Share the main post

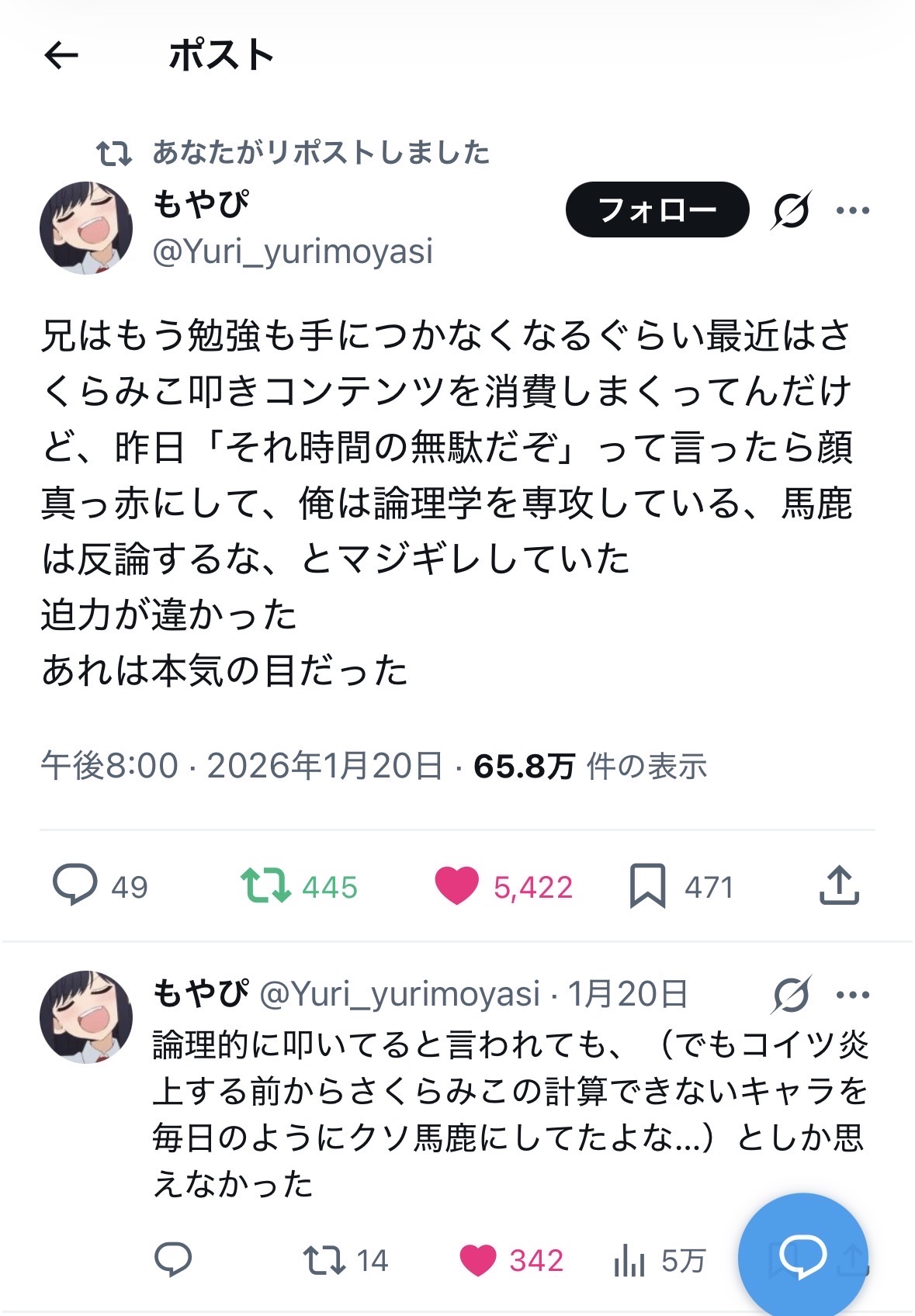click(839, 885)
